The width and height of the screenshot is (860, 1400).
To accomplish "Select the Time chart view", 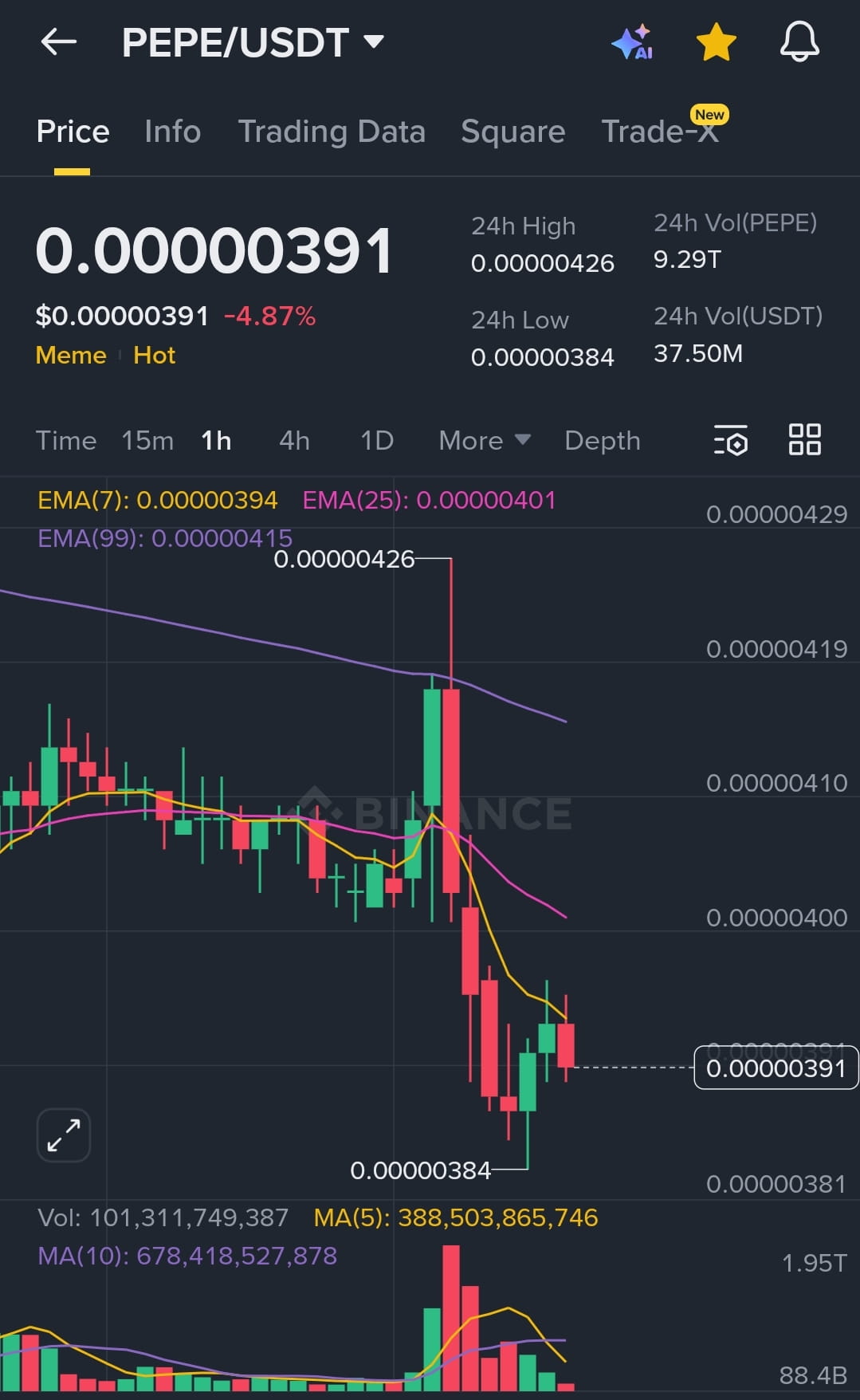I will click(x=66, y=440).
